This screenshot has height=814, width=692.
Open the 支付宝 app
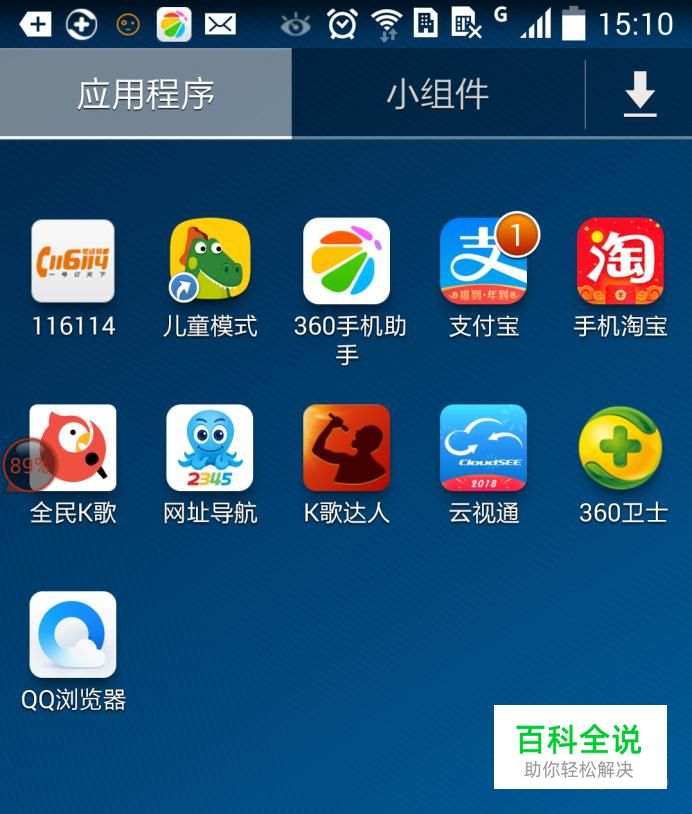click(x=483, y=262)
